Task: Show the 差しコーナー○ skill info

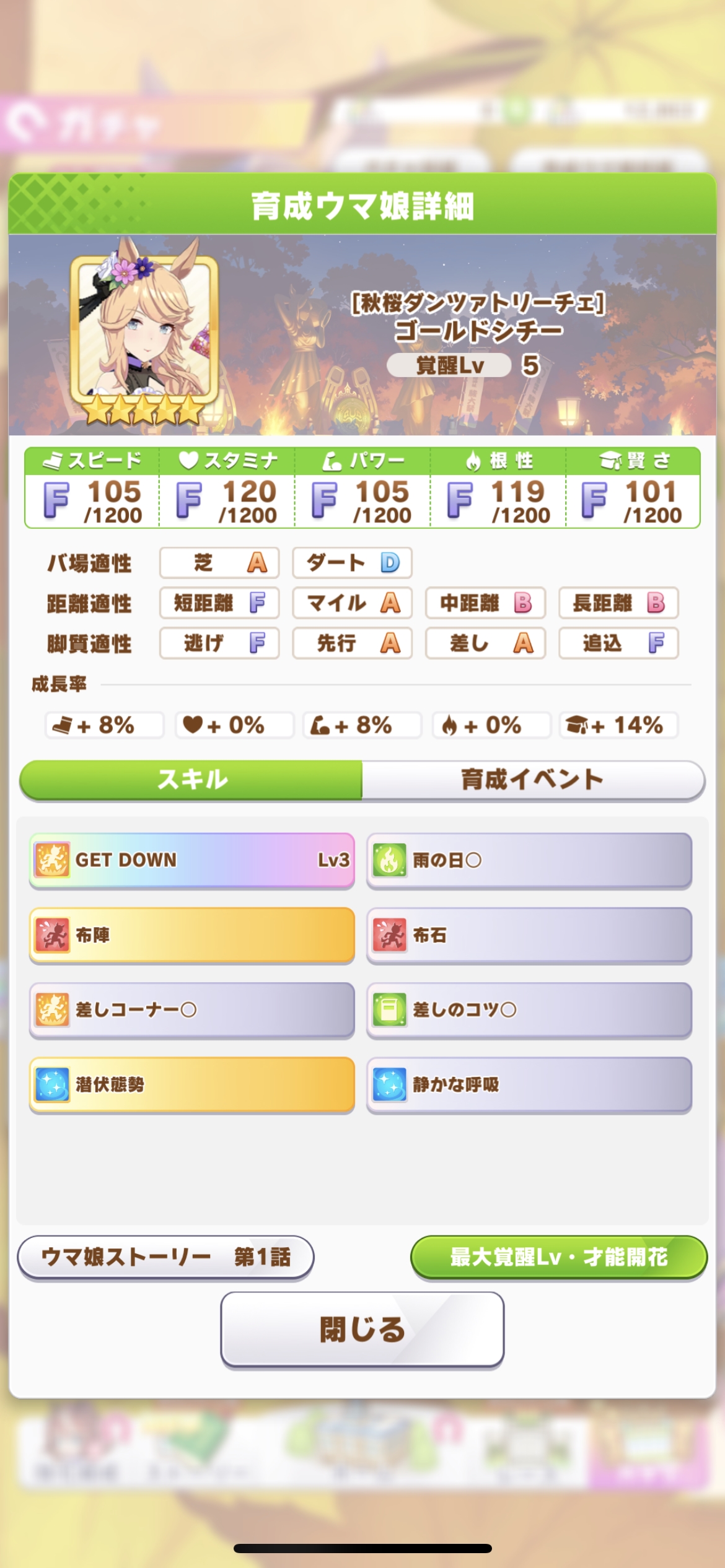Action: [x=191, y=1009]
